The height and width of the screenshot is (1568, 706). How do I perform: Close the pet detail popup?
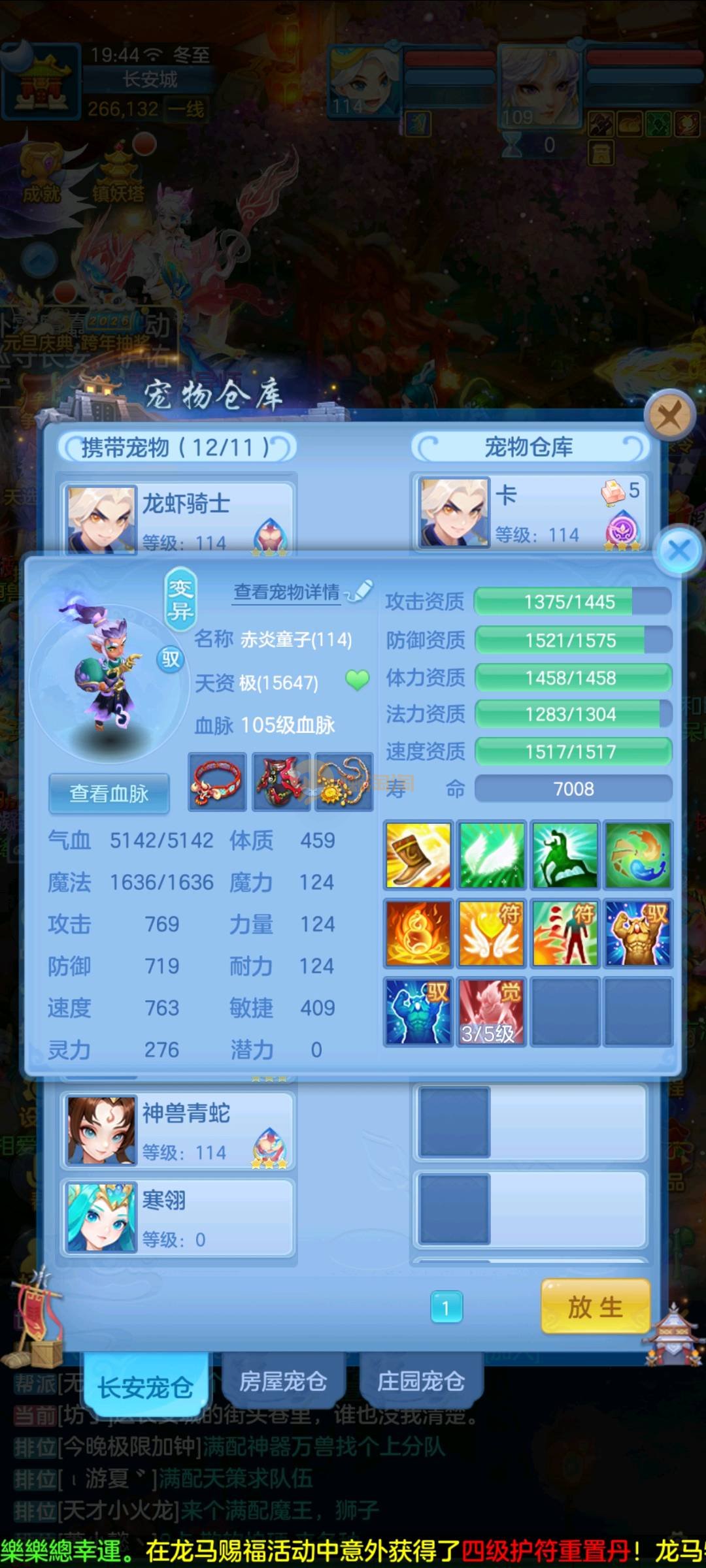679,550
